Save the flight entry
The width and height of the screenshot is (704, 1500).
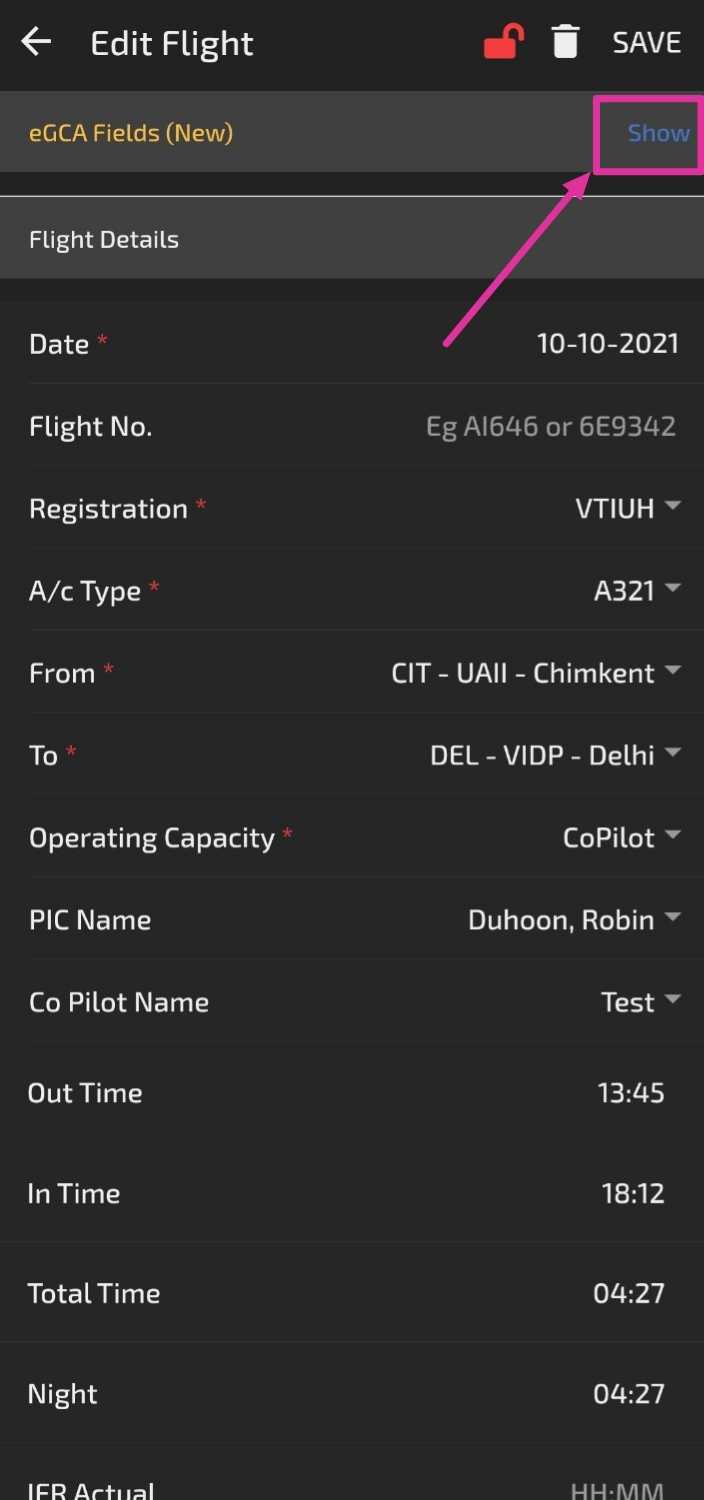(x=647, y=43)
